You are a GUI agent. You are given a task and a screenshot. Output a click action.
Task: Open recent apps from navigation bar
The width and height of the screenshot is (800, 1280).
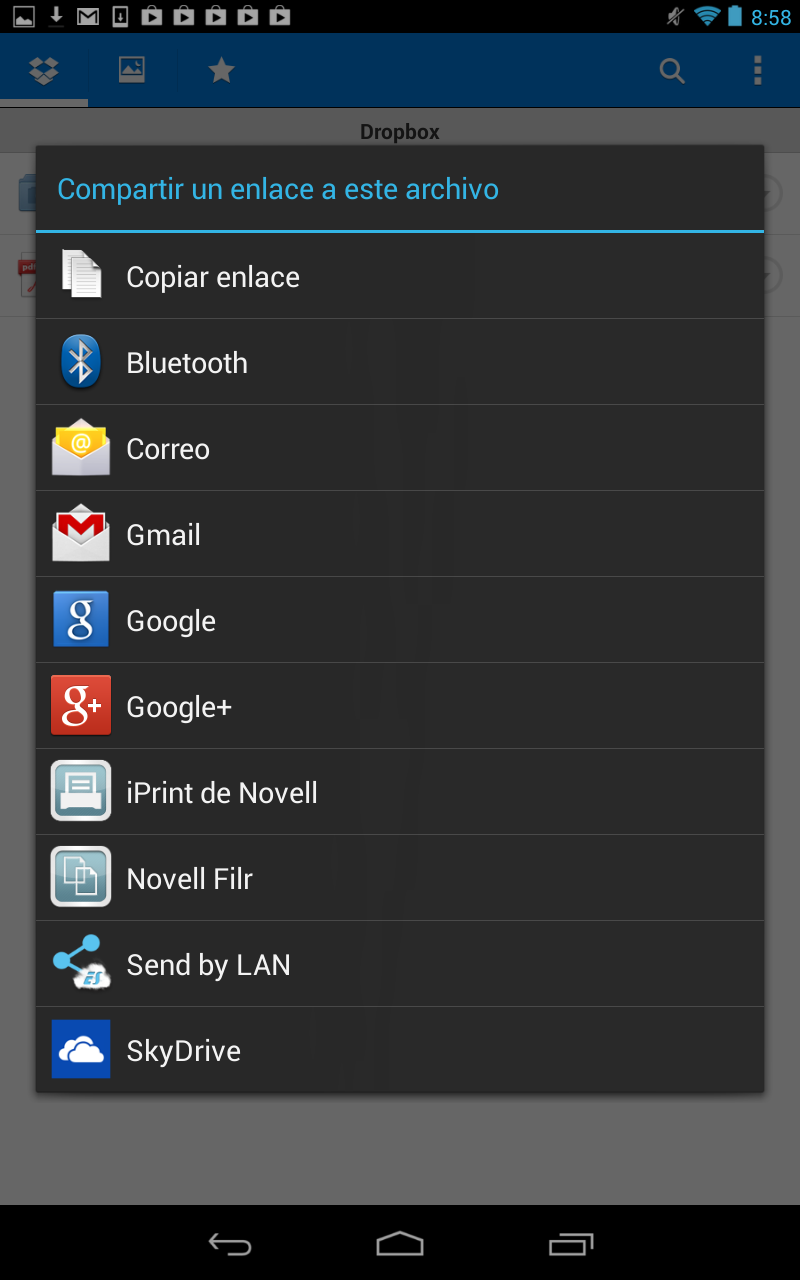[571, 1244]
